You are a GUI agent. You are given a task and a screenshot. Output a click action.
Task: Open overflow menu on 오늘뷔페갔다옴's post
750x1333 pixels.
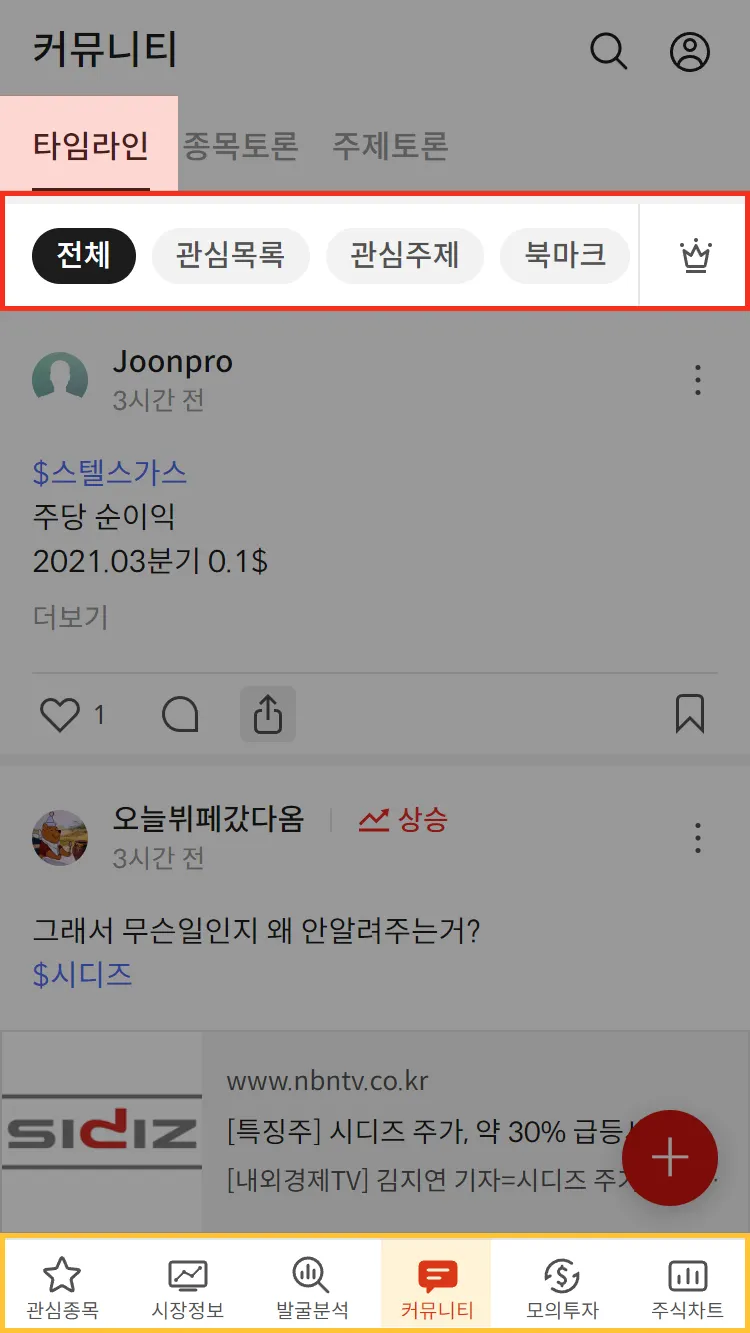tap(697, 838)
